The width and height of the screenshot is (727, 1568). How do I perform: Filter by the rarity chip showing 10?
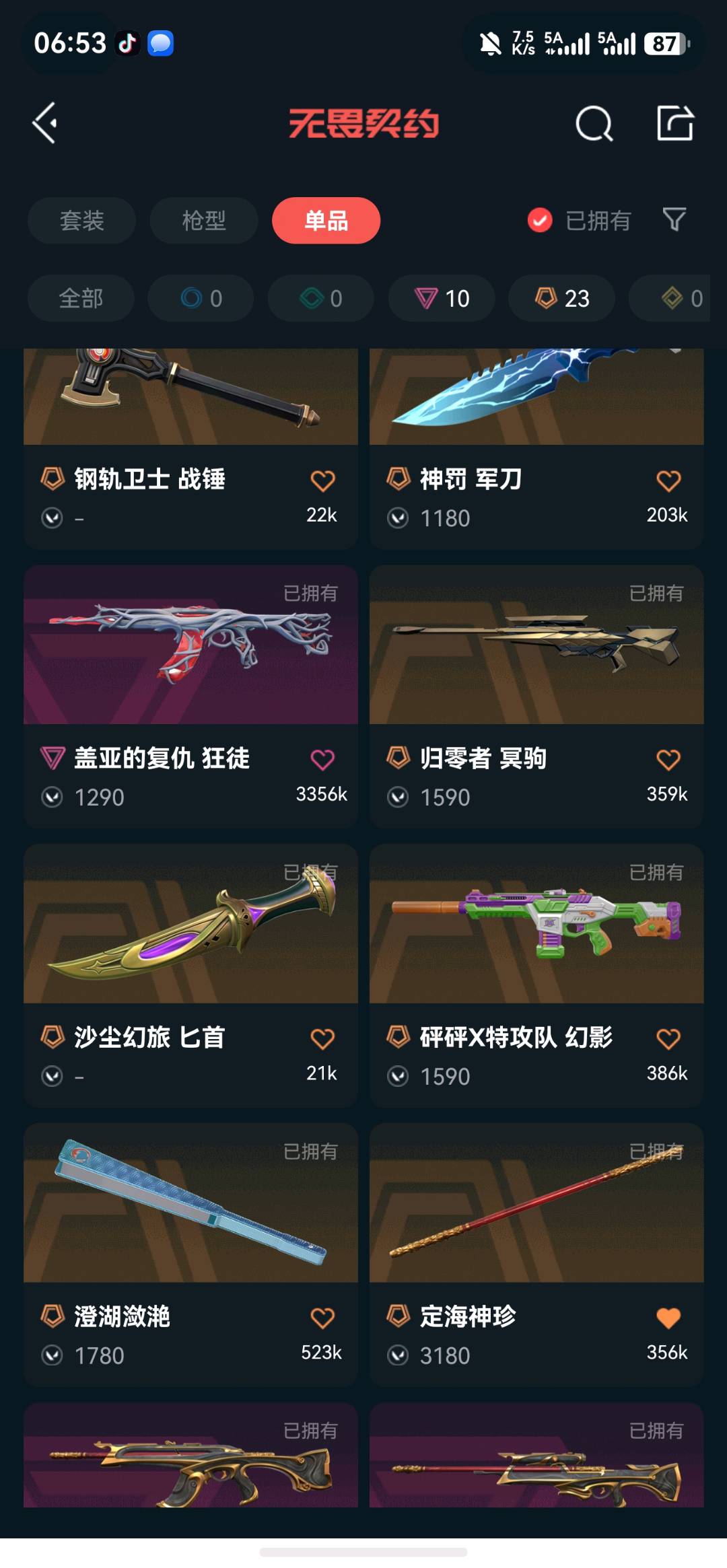coord(442,298)
